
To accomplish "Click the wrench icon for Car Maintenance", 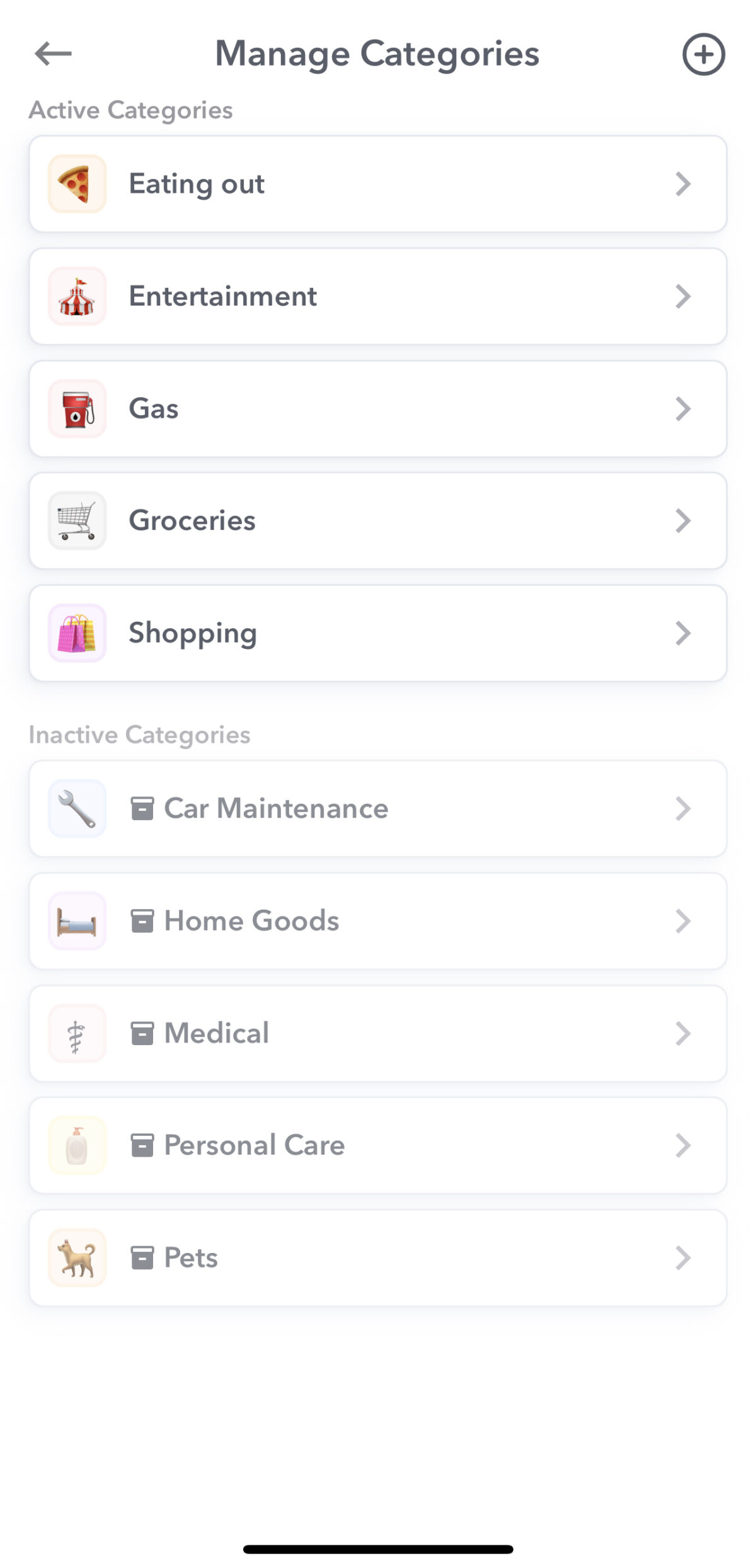I will 76,809.
